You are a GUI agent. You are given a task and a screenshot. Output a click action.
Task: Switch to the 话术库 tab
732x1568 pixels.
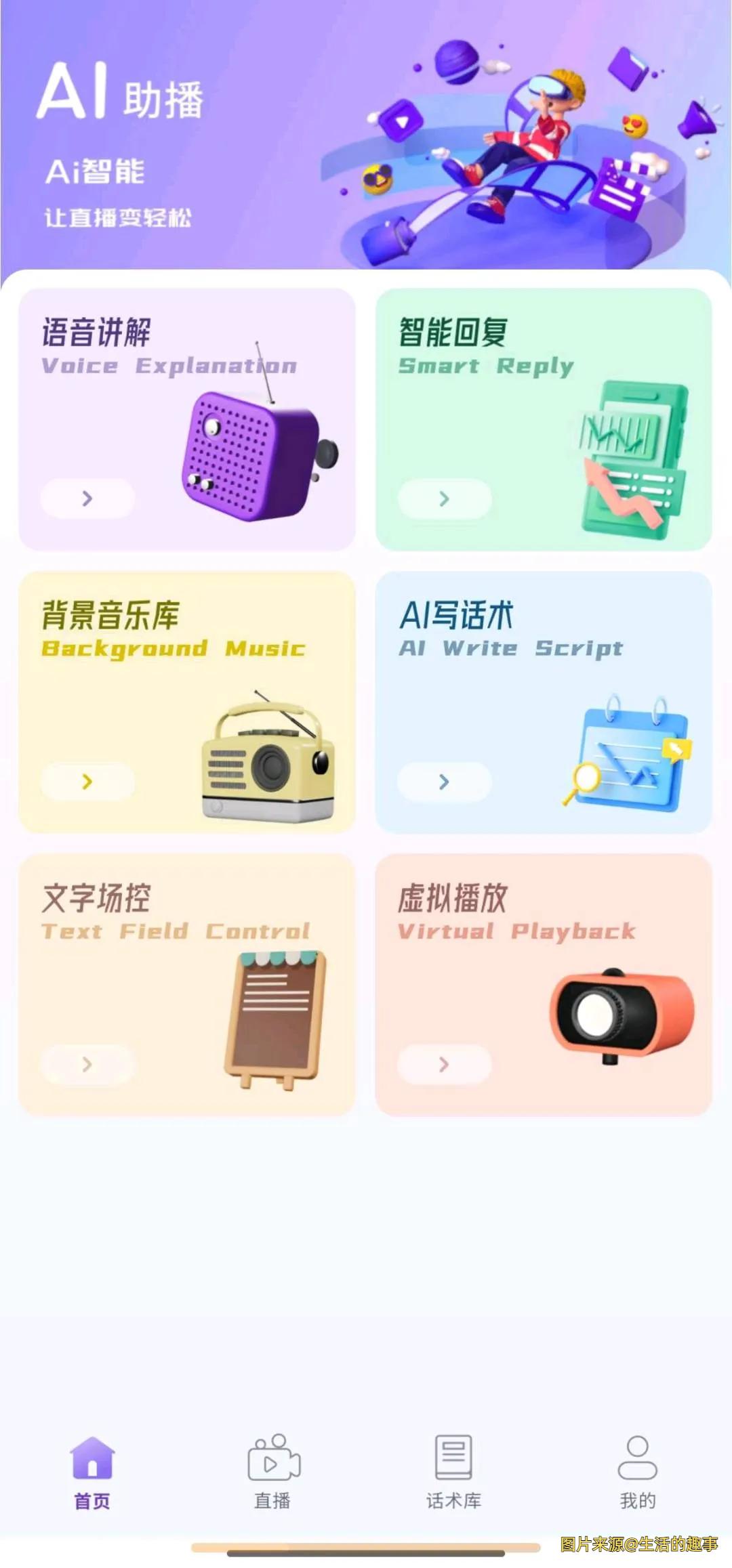[x=454, y=1473]
